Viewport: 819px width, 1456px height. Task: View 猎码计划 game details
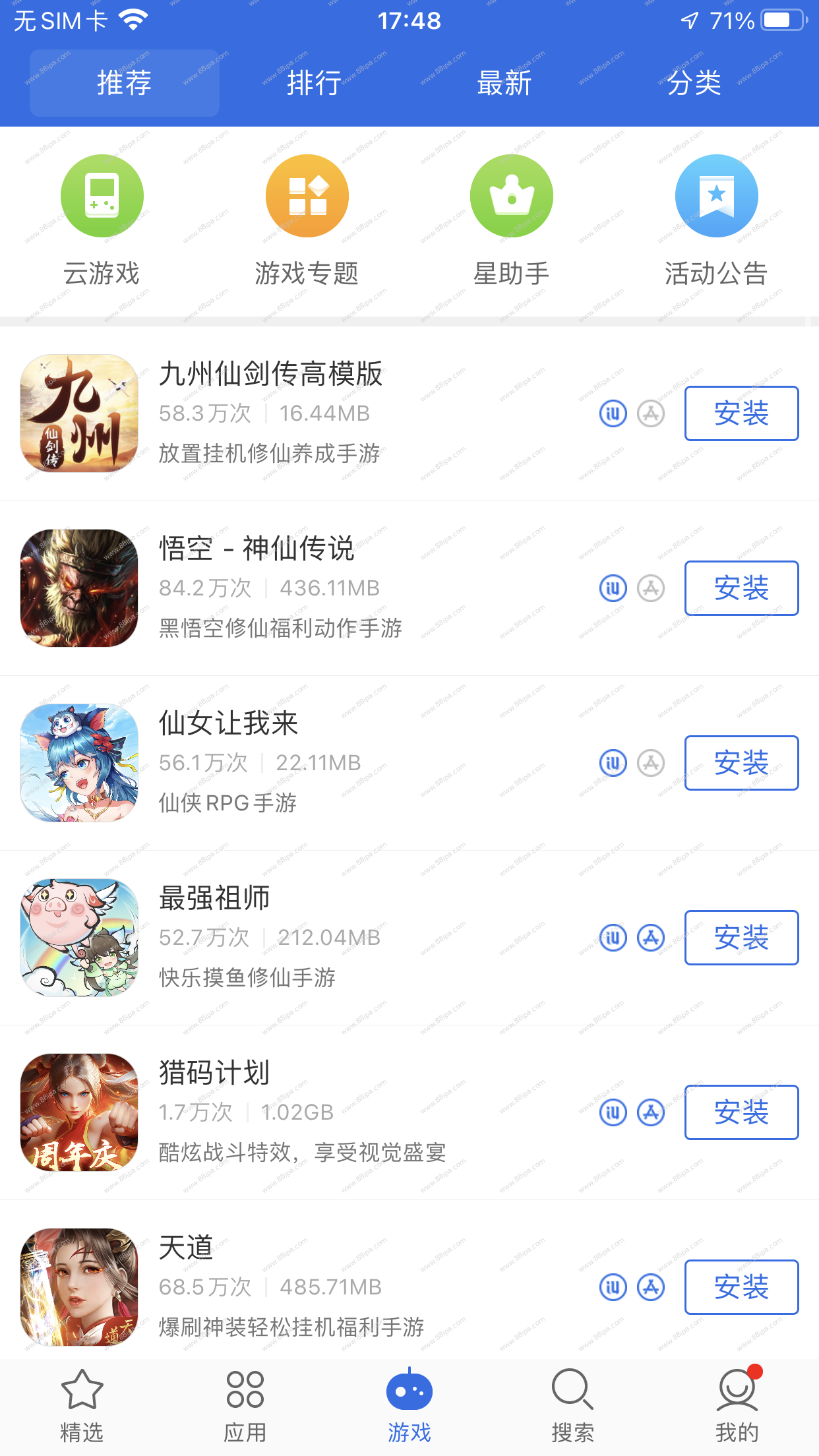tap(214, 1073)
